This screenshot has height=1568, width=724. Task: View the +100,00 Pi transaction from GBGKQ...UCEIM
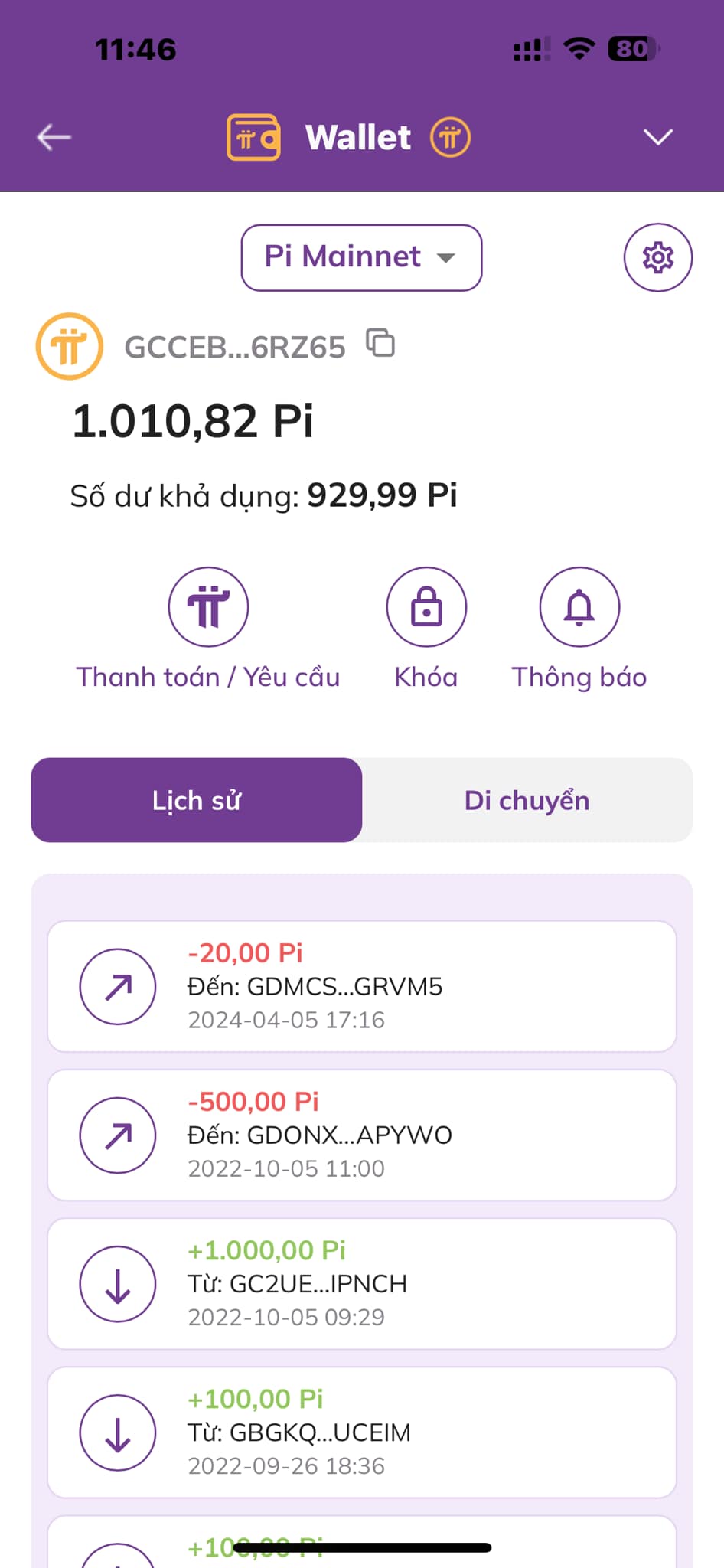pos(362,1432)
